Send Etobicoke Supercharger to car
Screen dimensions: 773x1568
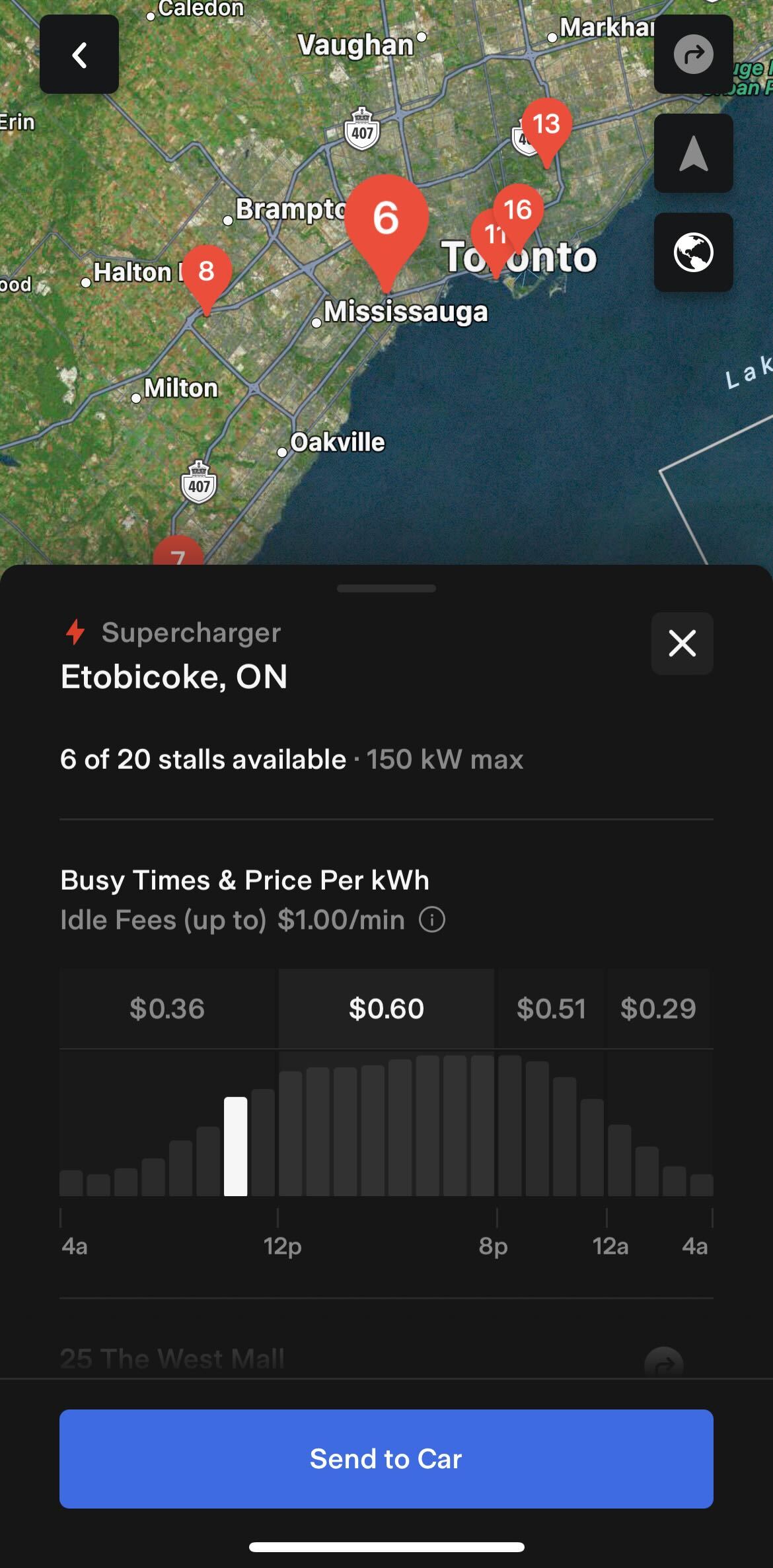click(386, 1458)
